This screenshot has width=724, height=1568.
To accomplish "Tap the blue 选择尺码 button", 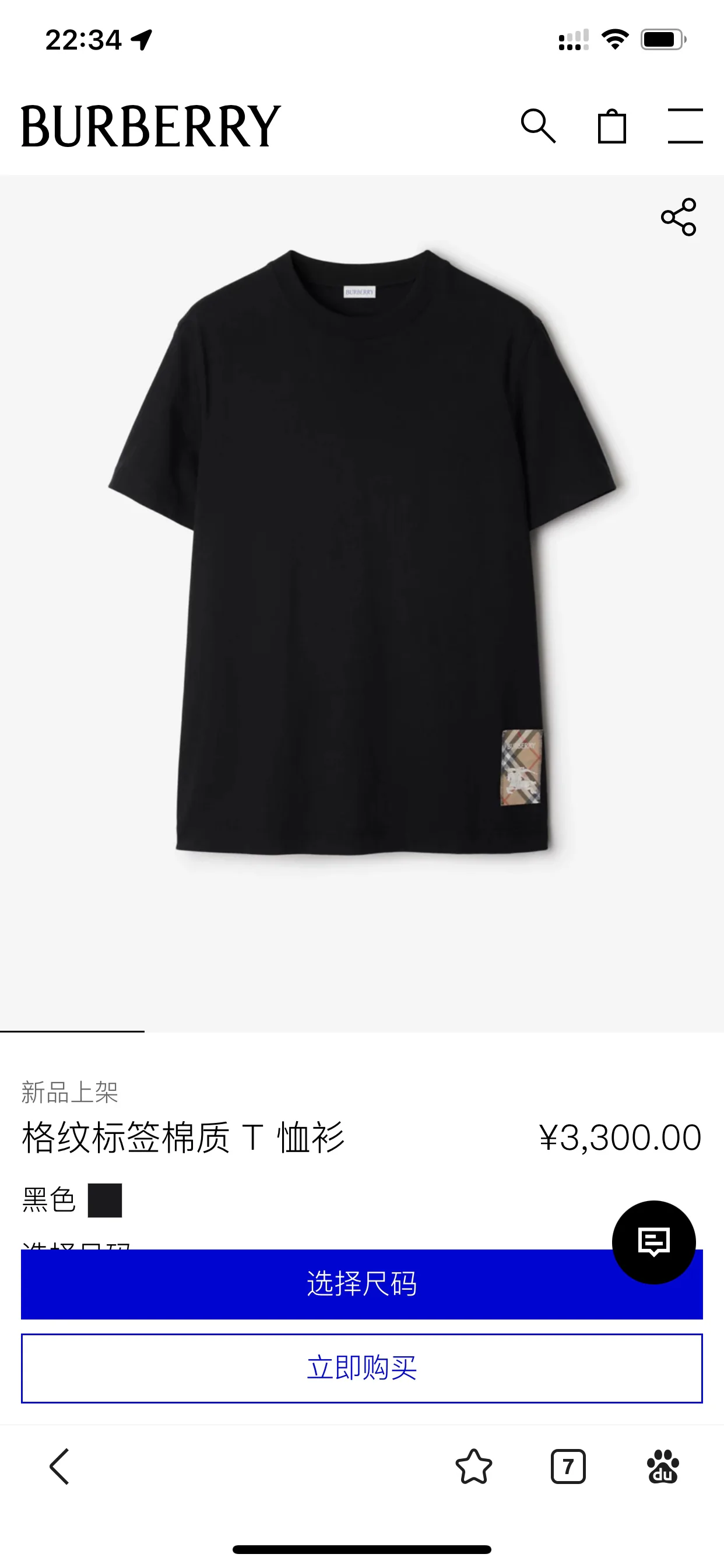I will (362, 1284).
